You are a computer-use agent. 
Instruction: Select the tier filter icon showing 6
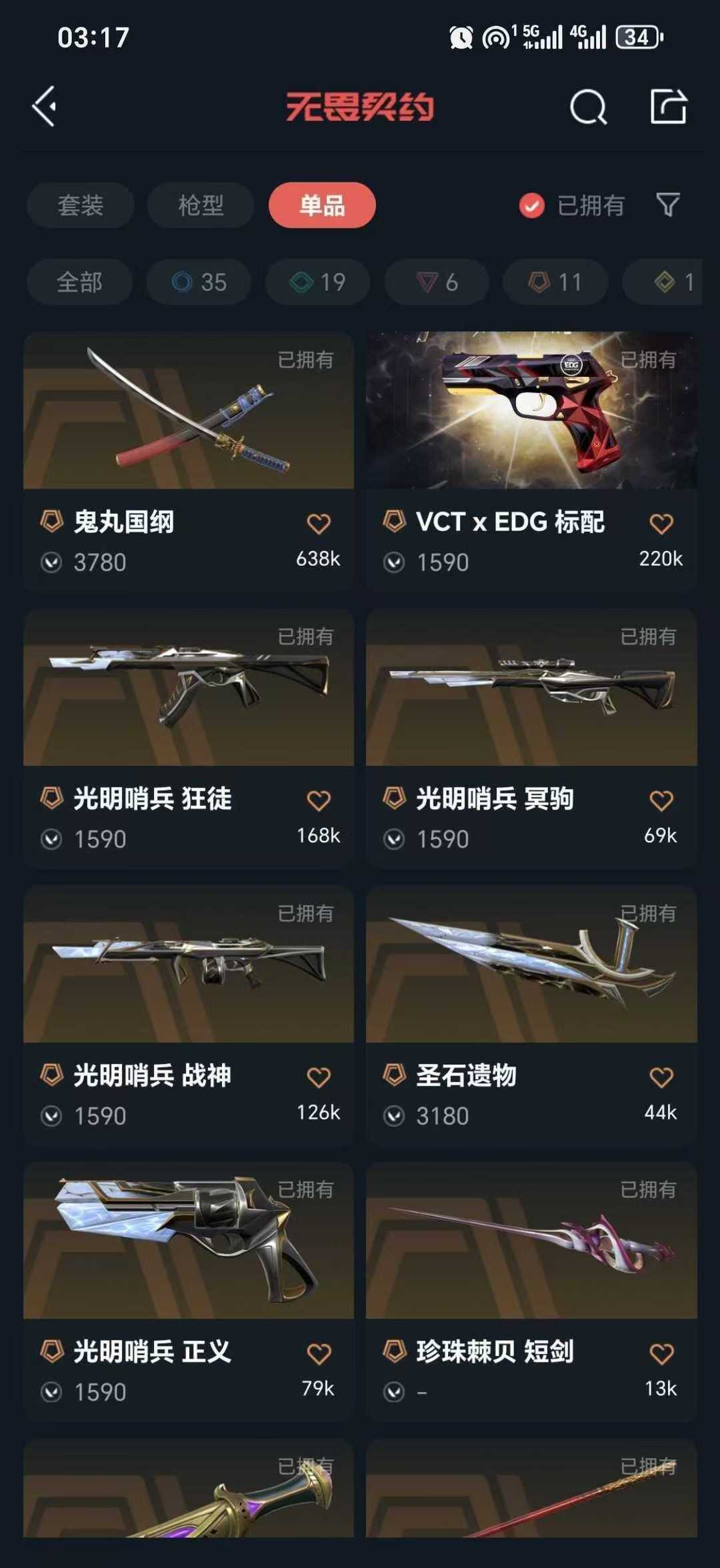(x=437, y=281)
